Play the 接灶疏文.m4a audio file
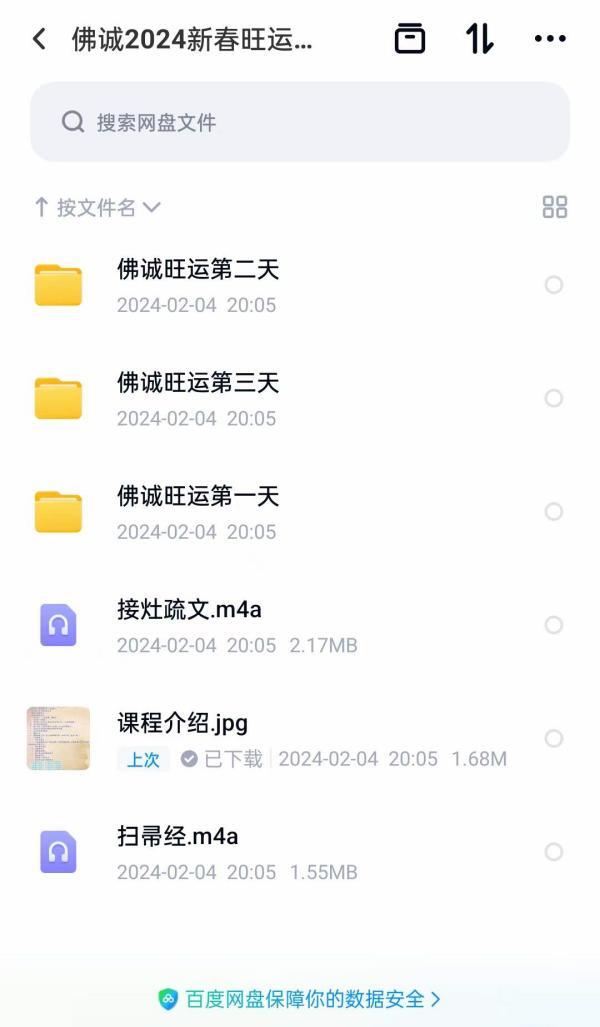This screenshot has width=600, height=1027. pos(190,625)
